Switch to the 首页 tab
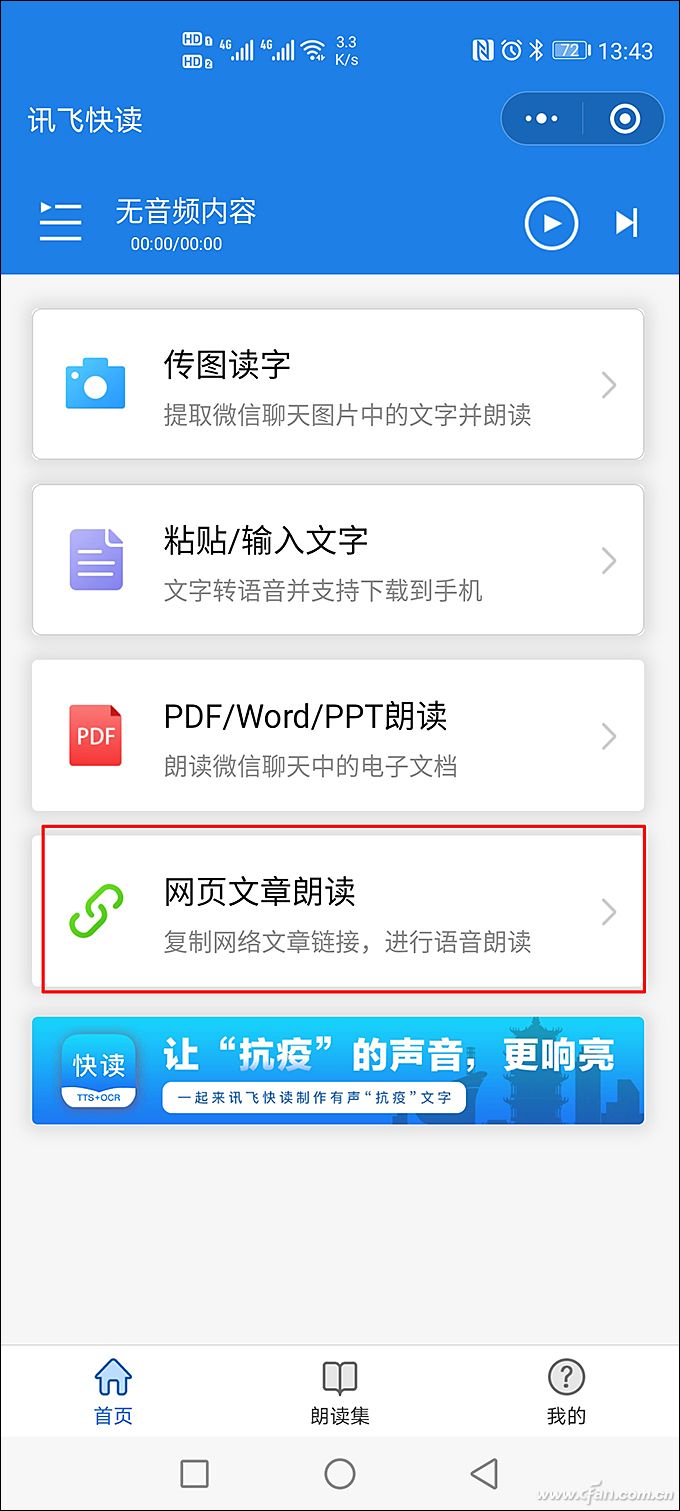 click(x=113, y=1392)
